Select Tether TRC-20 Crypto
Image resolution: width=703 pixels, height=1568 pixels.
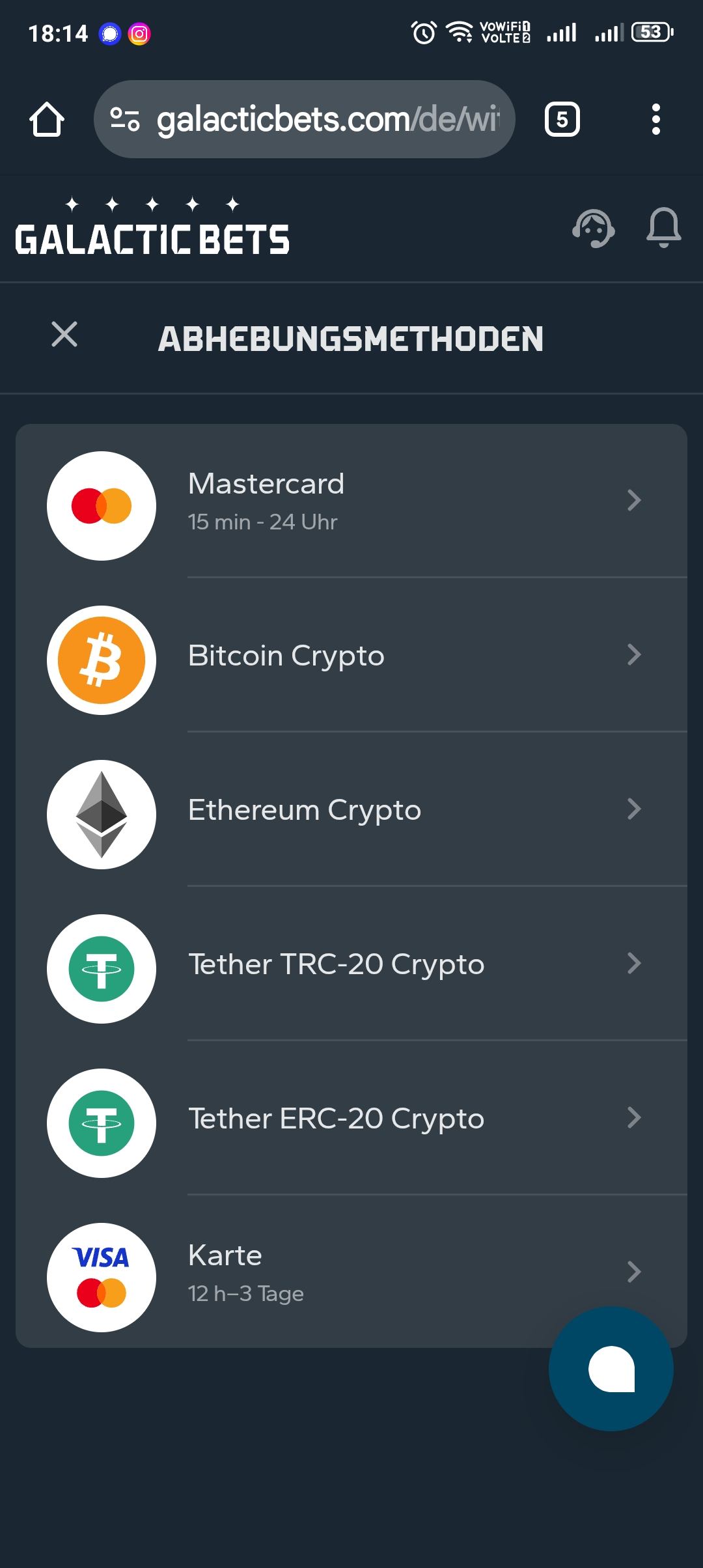tap(351, 964)
